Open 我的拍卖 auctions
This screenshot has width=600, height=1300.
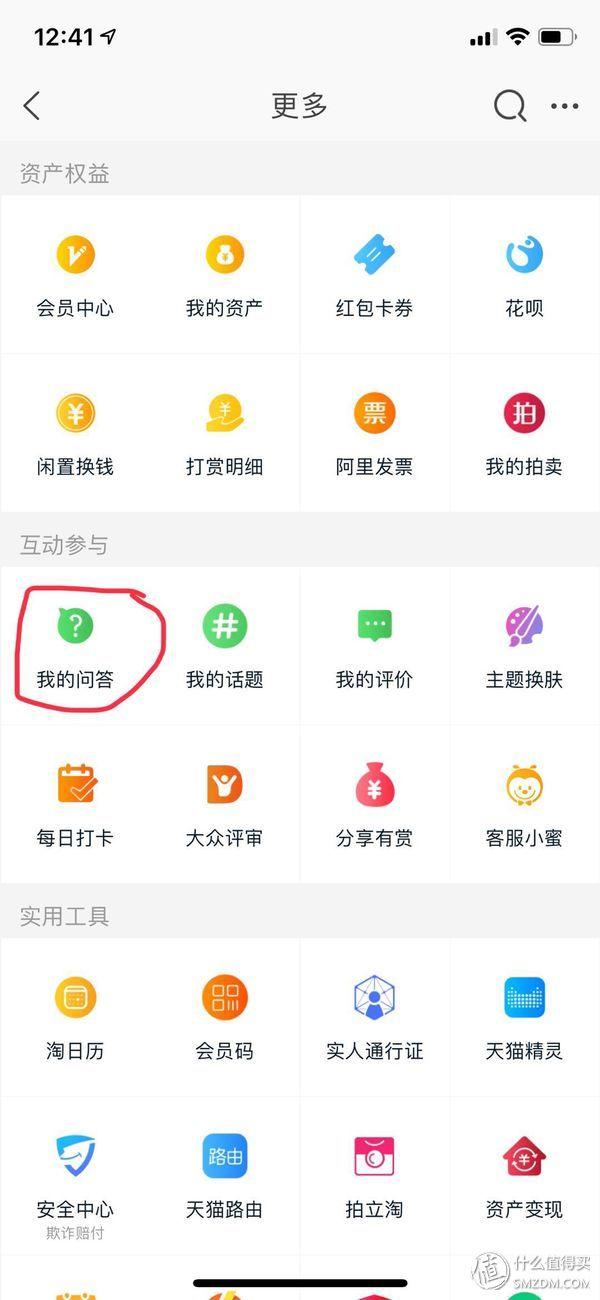pyautogui.click(x=524, y=433)
